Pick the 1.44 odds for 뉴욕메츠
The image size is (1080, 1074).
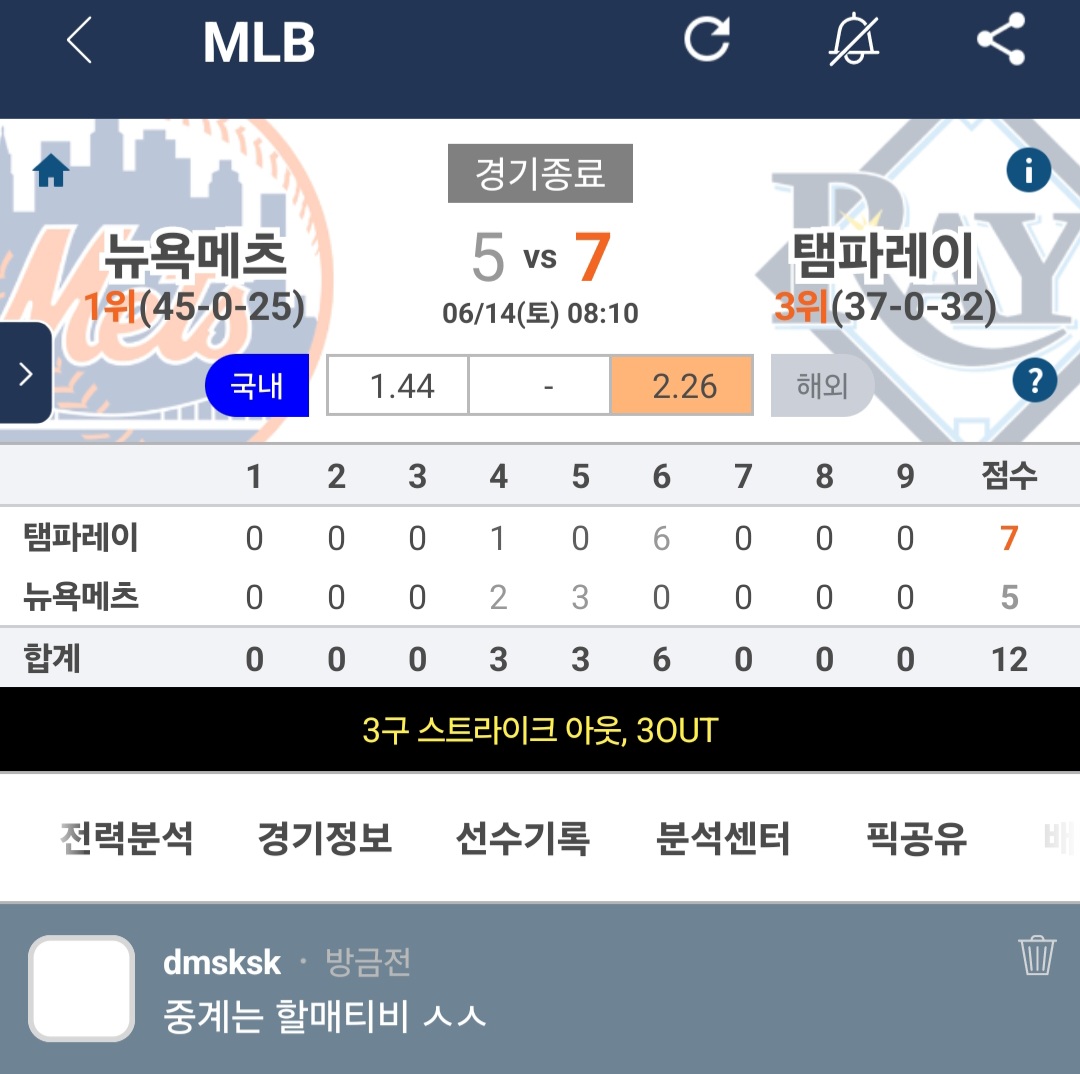click(x=398, y=386)
